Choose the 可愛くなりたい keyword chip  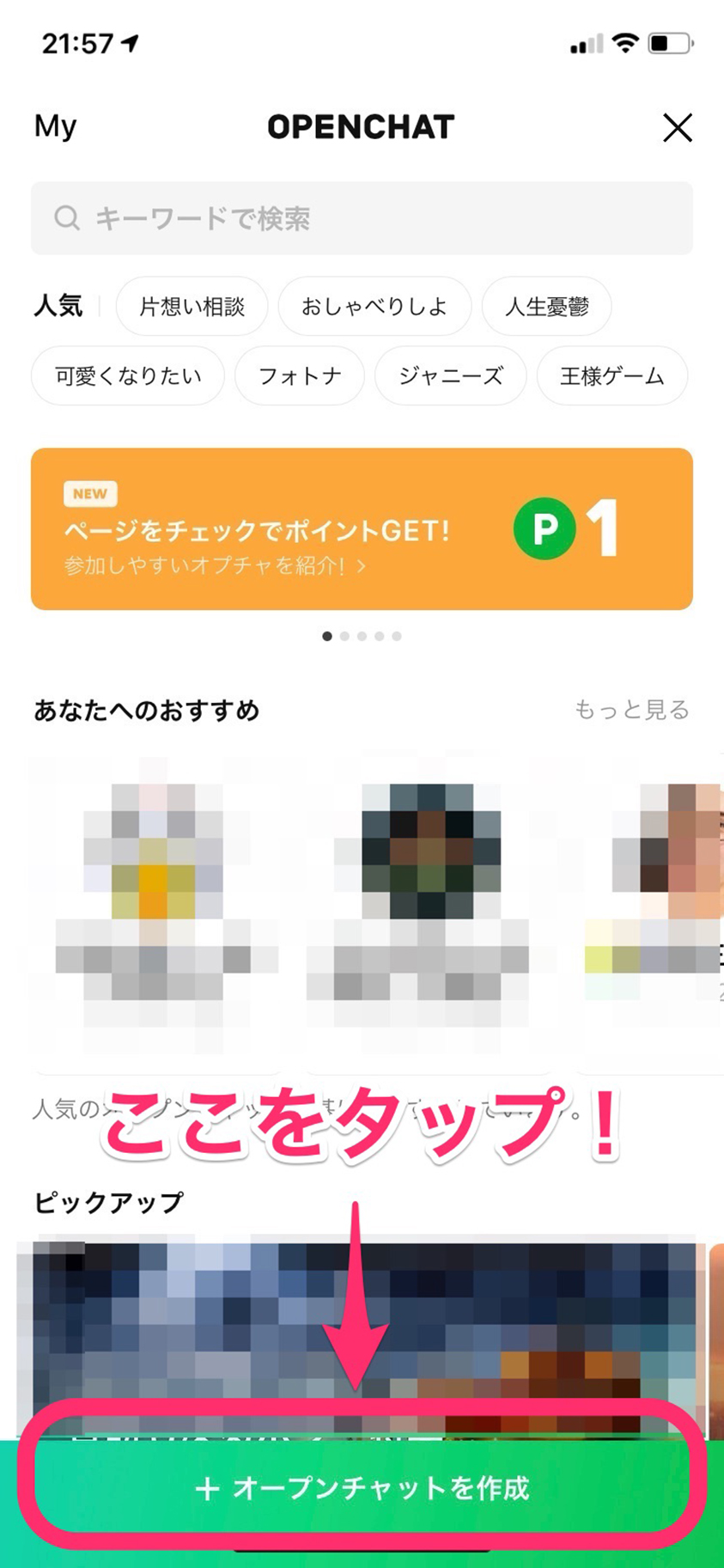click(x=128, y=376)
